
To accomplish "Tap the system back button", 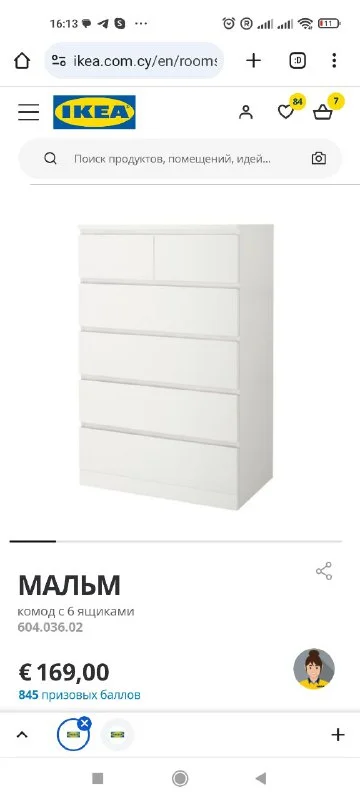I will (x=261, y=778).
